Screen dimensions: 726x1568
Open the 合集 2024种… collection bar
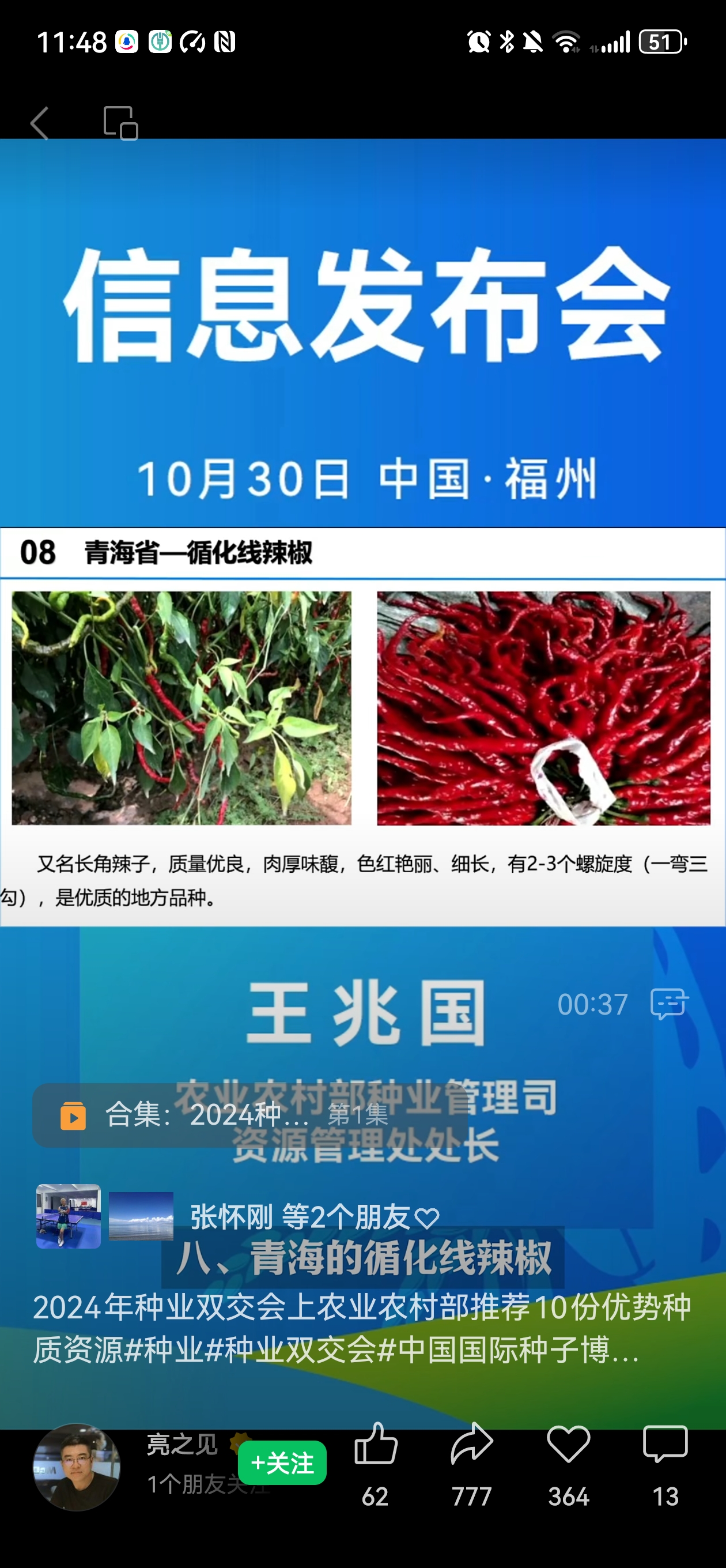[249, 1115]
